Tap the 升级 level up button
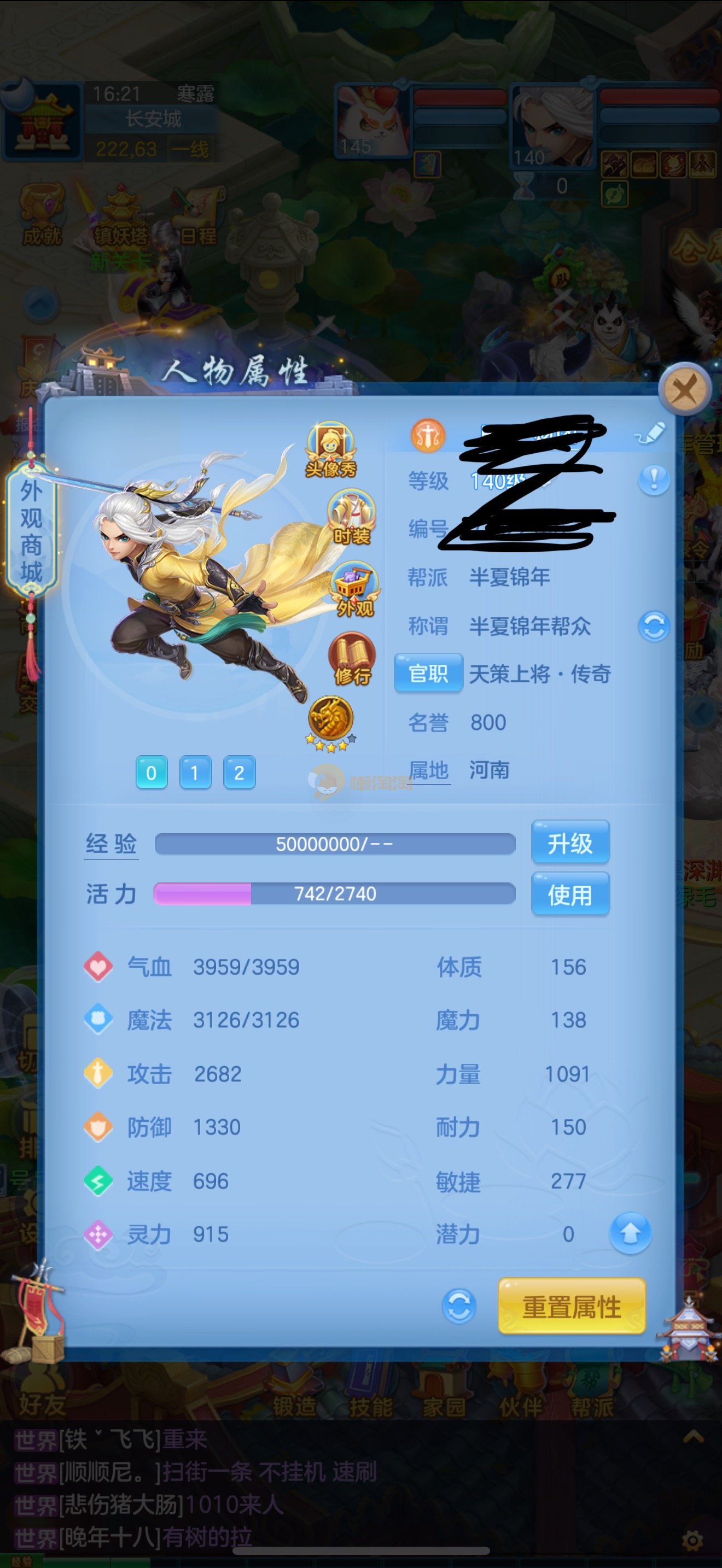 [x=570, y=843]
